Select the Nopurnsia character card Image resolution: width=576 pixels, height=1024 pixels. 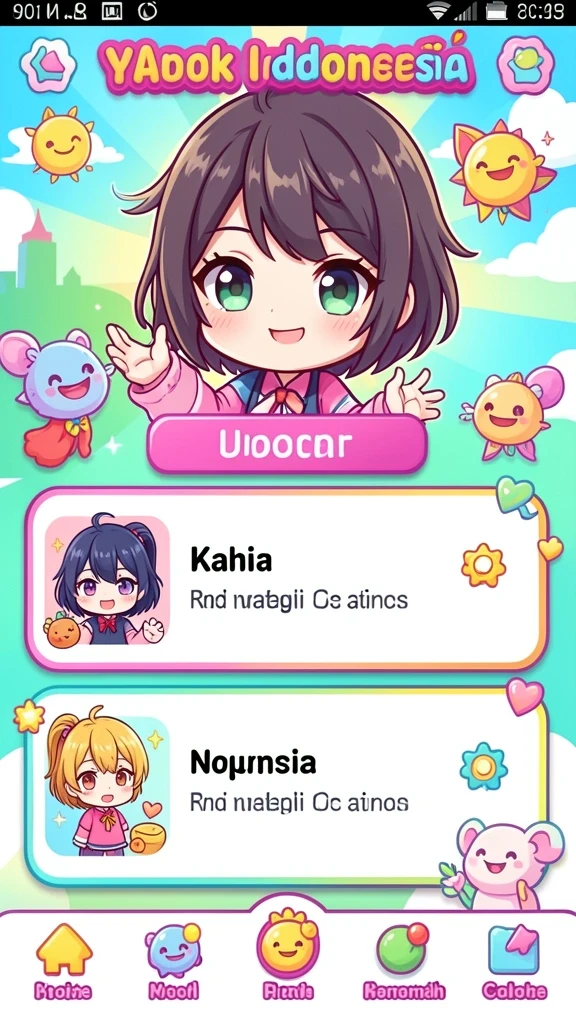pos(285,786)
